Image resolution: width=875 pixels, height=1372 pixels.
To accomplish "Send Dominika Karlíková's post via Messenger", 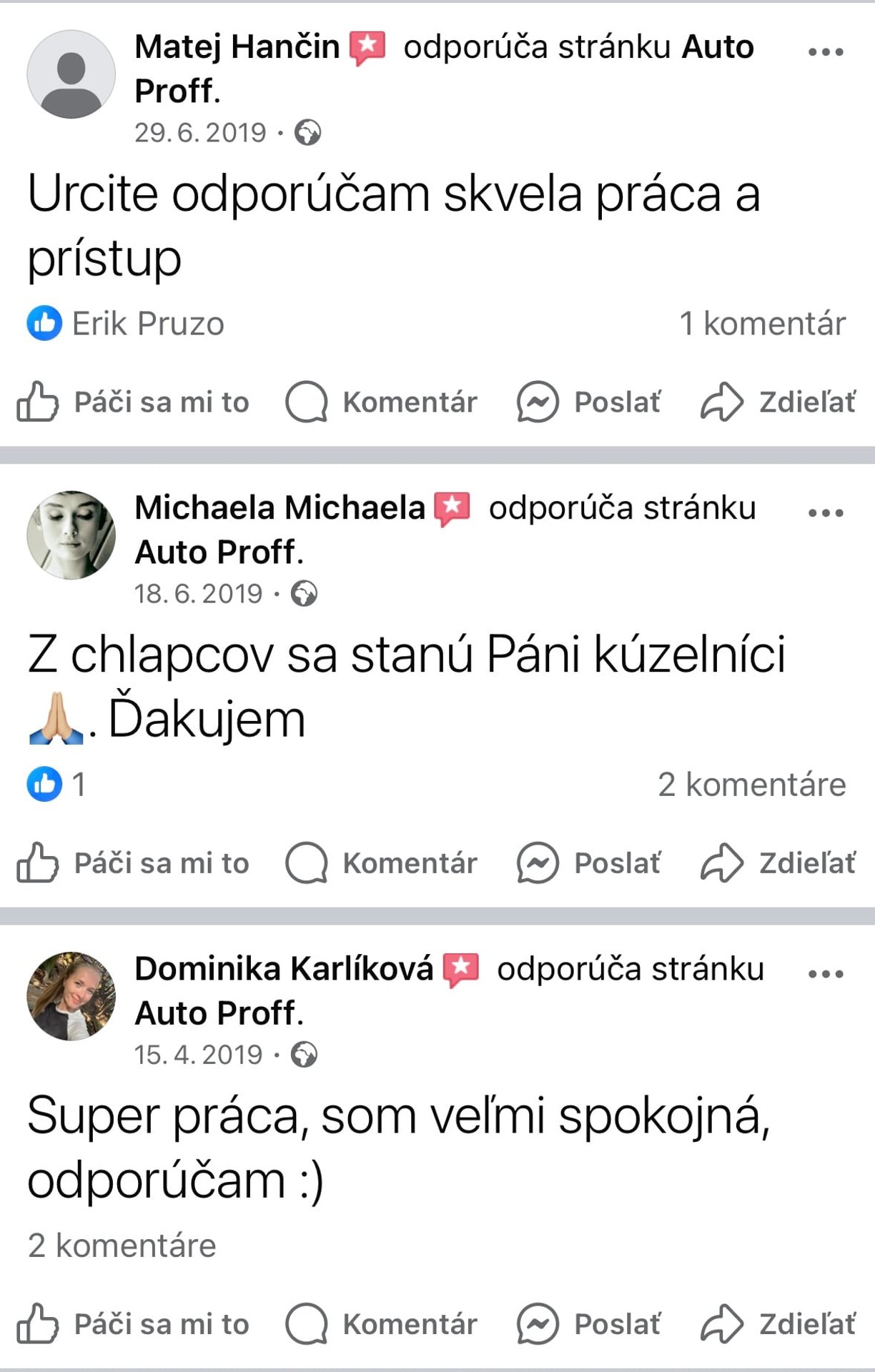I will point(589,1324).
